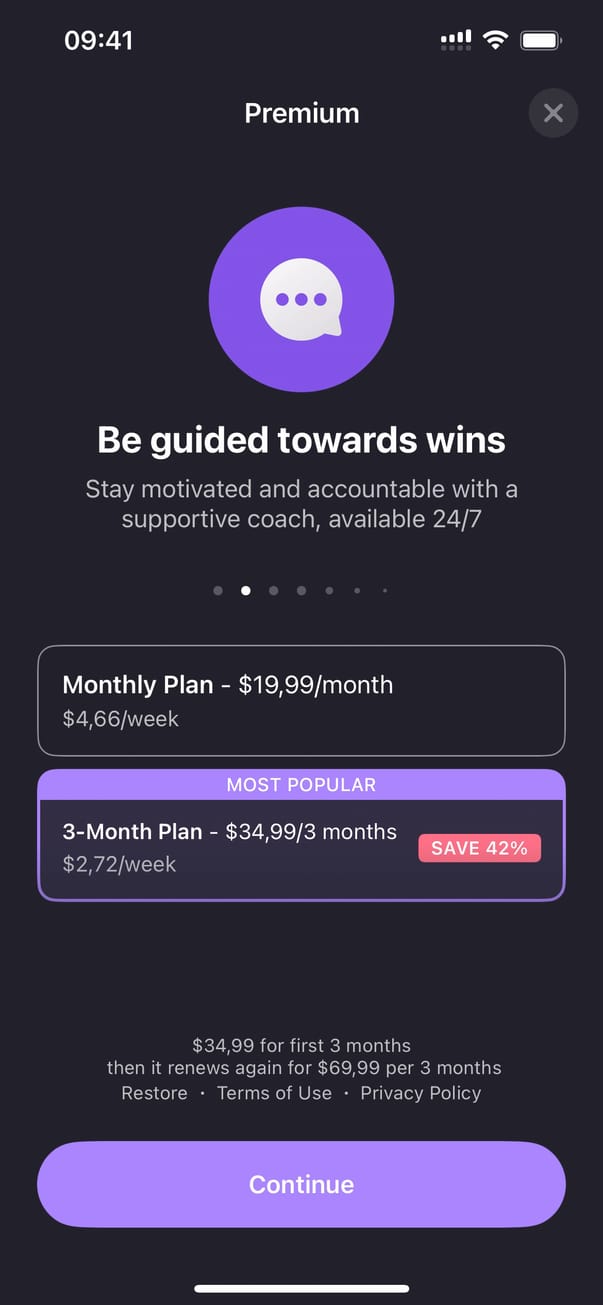Close the Premium paywall screen

[553, 113]
